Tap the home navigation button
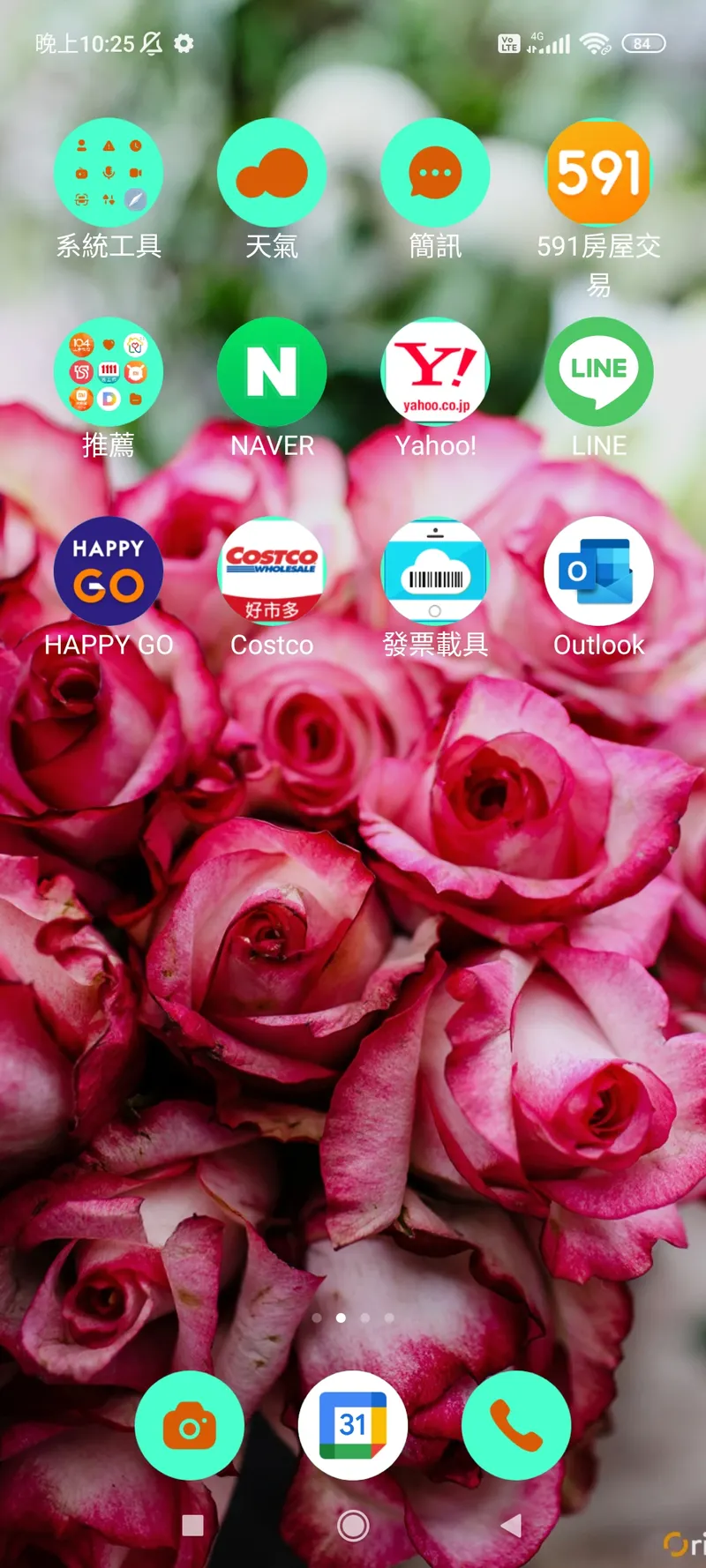Image resolution: width=706 pixels, height=1568 pixels. tap(353, 1525)
